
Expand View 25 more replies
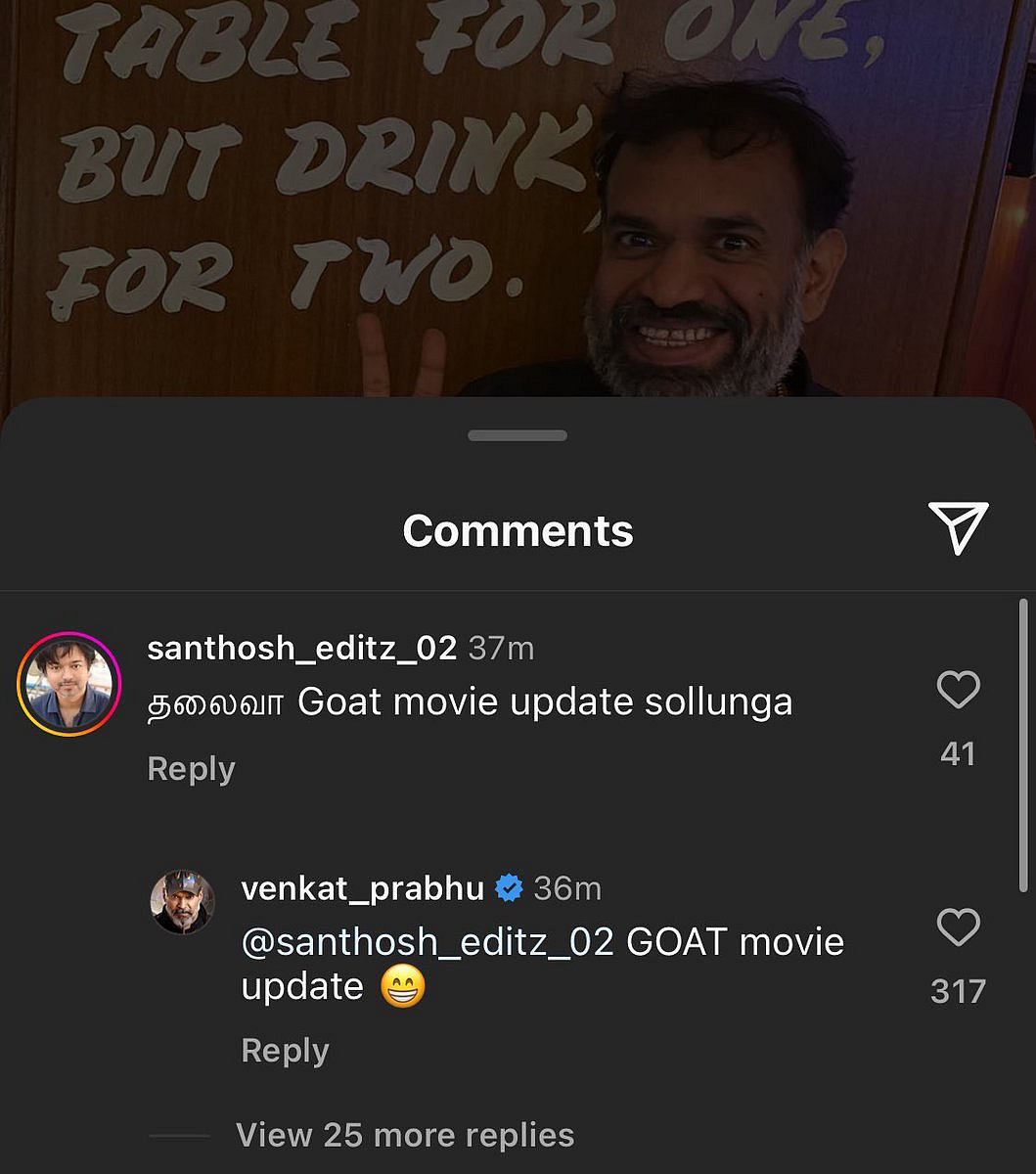click(405, 1135)
